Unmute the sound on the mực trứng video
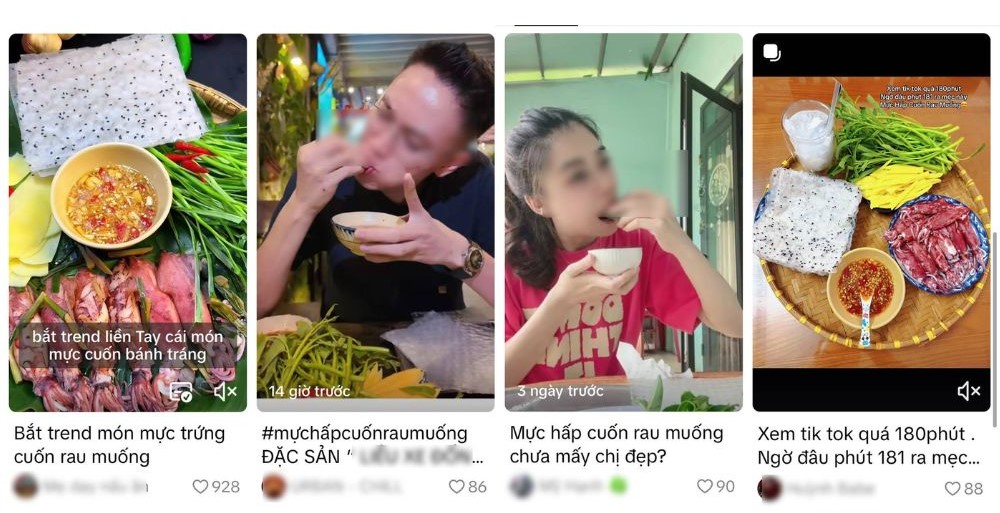 (x=225, y=392)
